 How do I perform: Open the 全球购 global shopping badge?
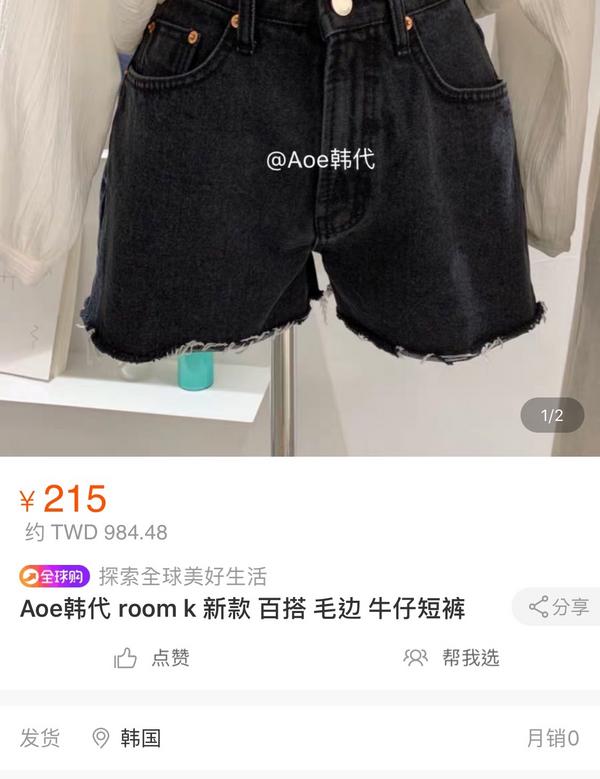coord(55,576)
